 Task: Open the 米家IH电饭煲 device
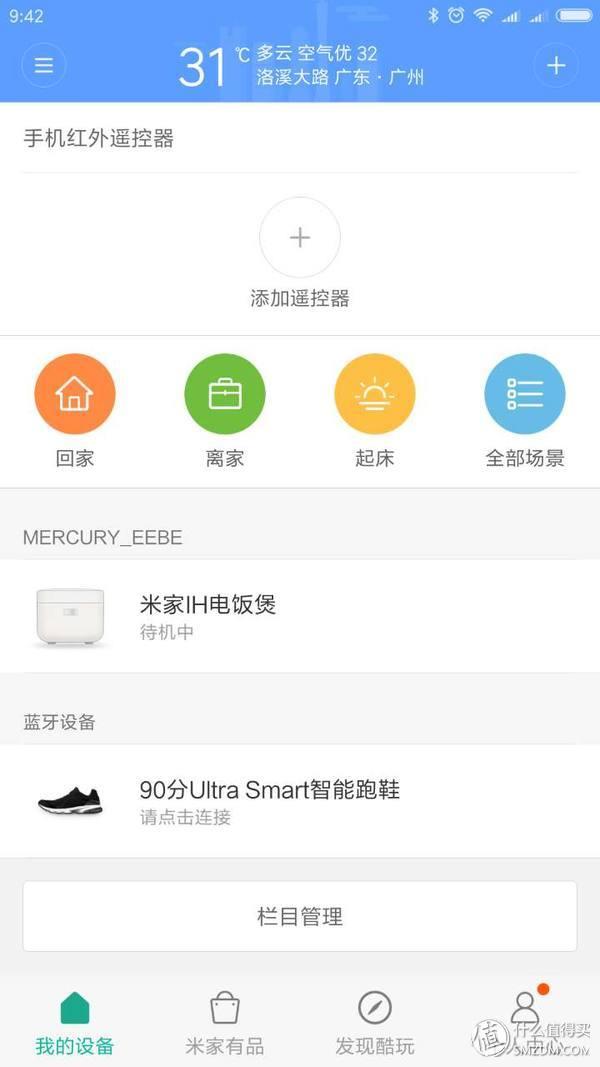click(300, 616)
